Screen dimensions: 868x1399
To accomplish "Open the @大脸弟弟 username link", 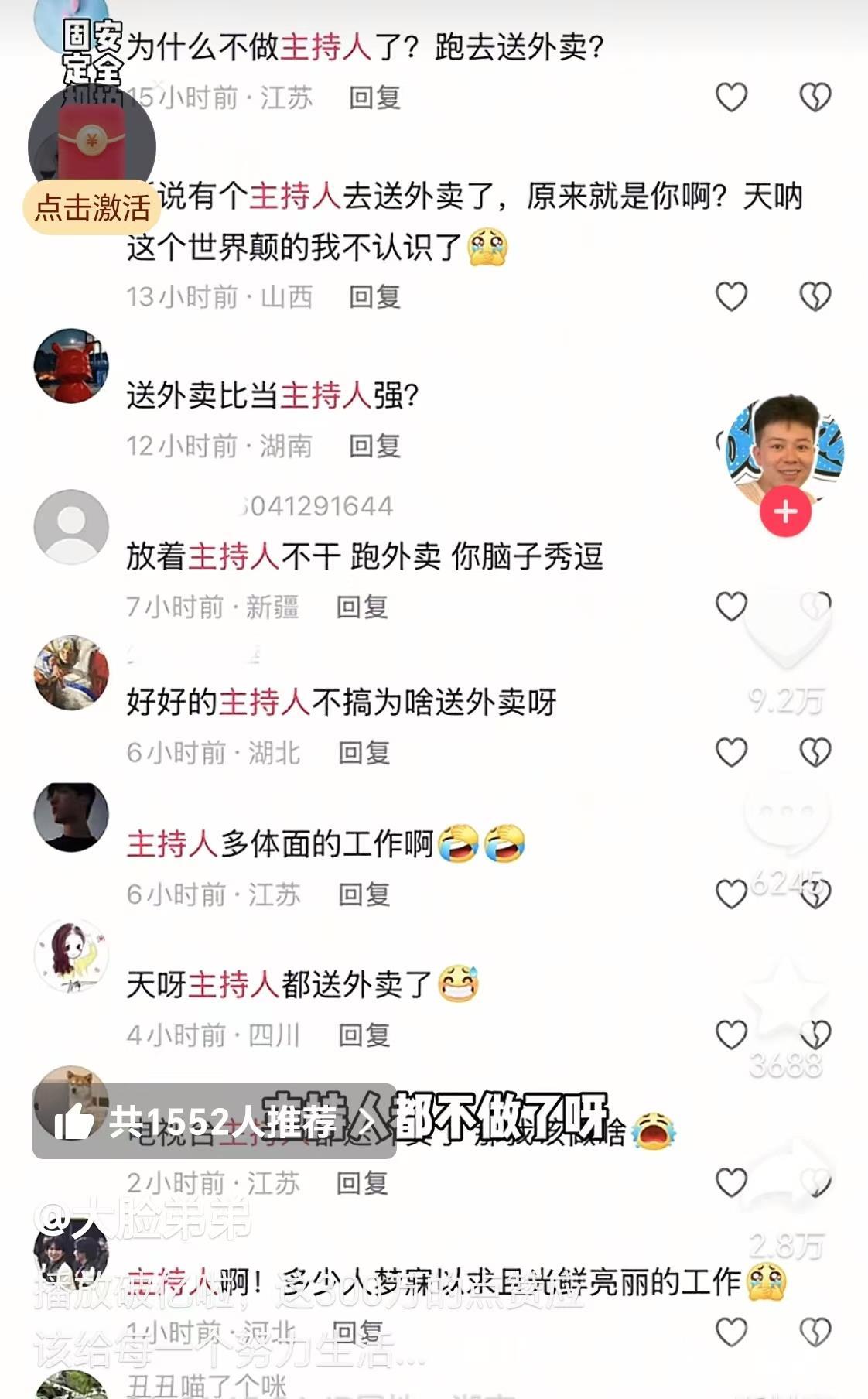I will click(x=144, y=1218).
